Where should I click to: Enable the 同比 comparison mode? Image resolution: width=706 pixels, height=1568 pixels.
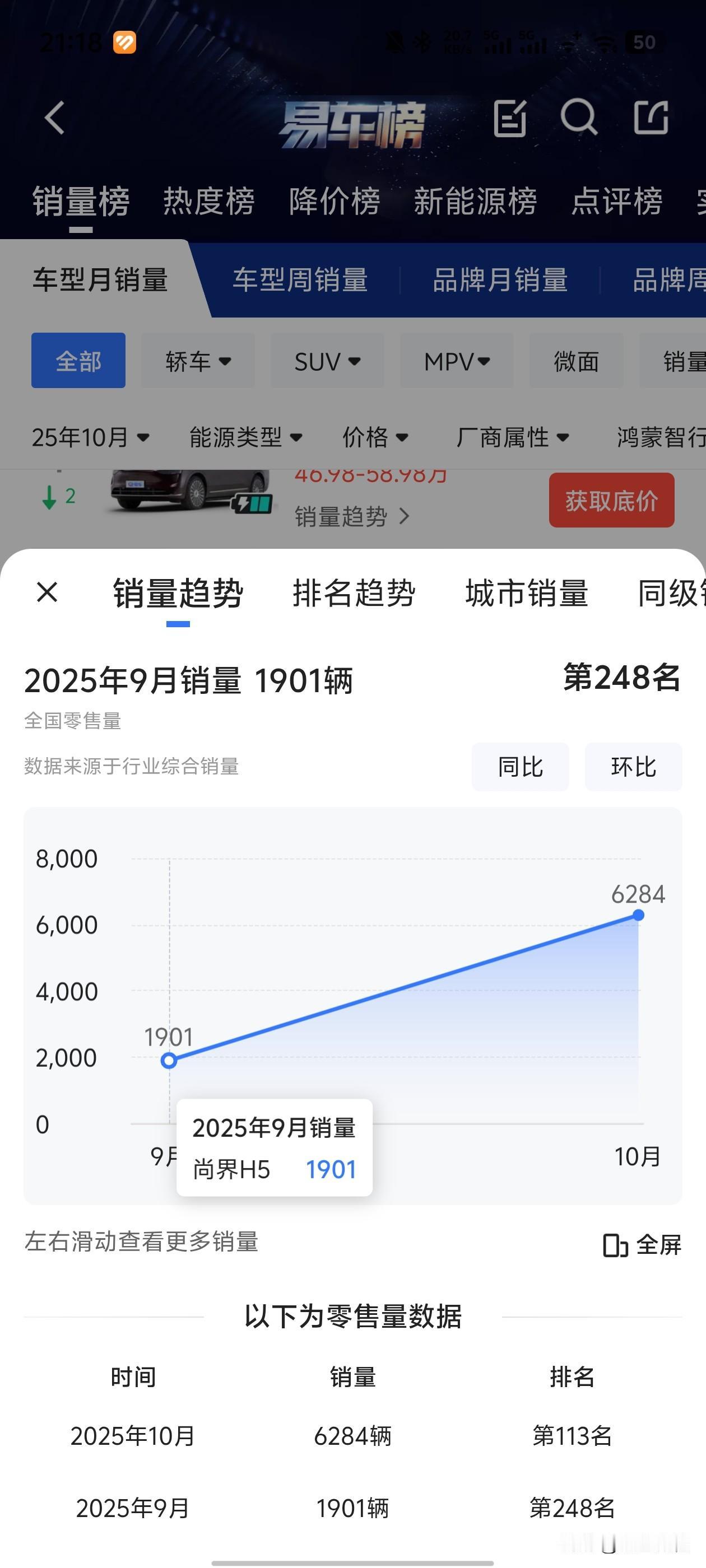pyautogui.click(x=520, y=766)
